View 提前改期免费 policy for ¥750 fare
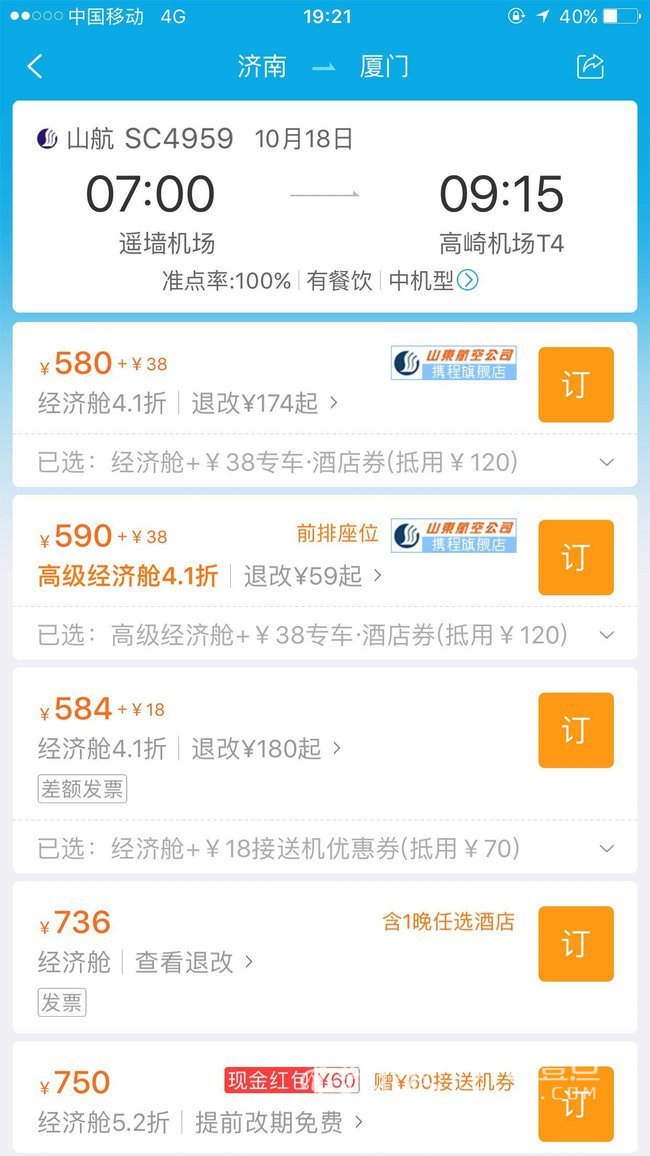This screenshot has height=1156, width=650. click(x=278, y=1122)
